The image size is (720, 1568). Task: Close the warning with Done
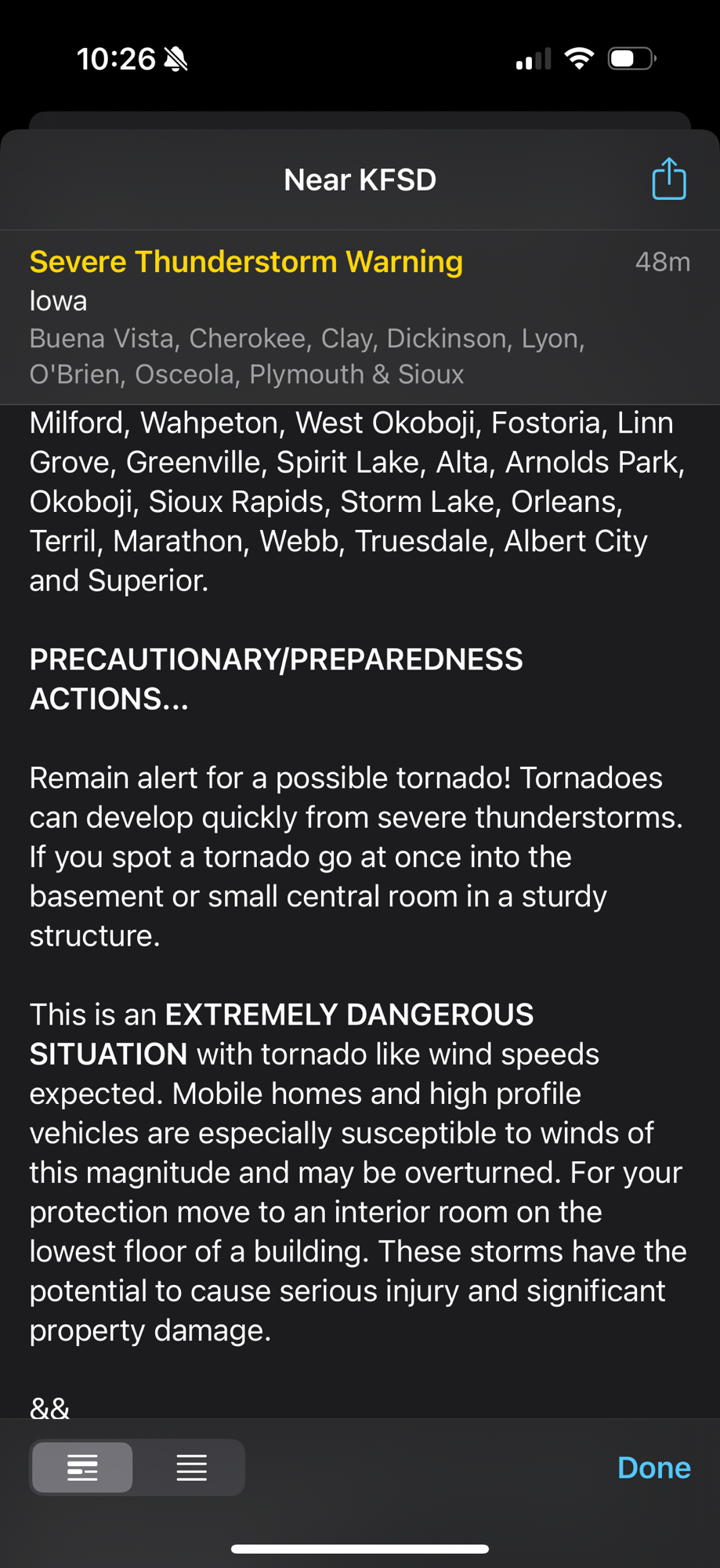(x=653, y=1467)
